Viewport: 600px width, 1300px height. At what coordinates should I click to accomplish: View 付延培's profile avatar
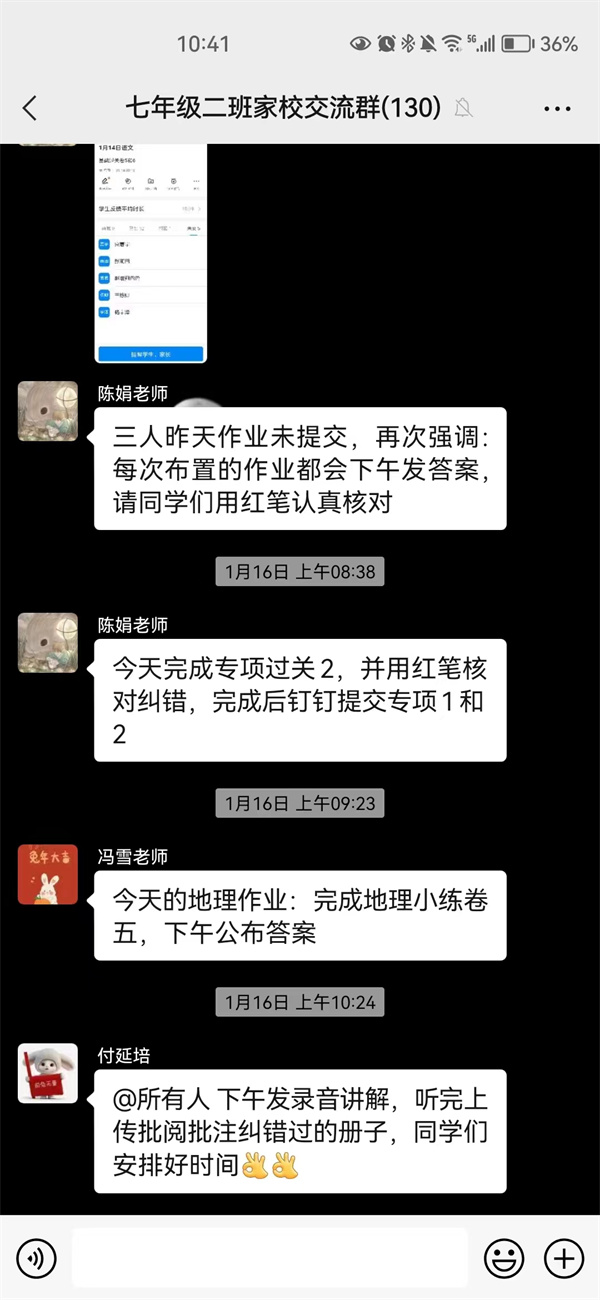[x=47, y=1073]
